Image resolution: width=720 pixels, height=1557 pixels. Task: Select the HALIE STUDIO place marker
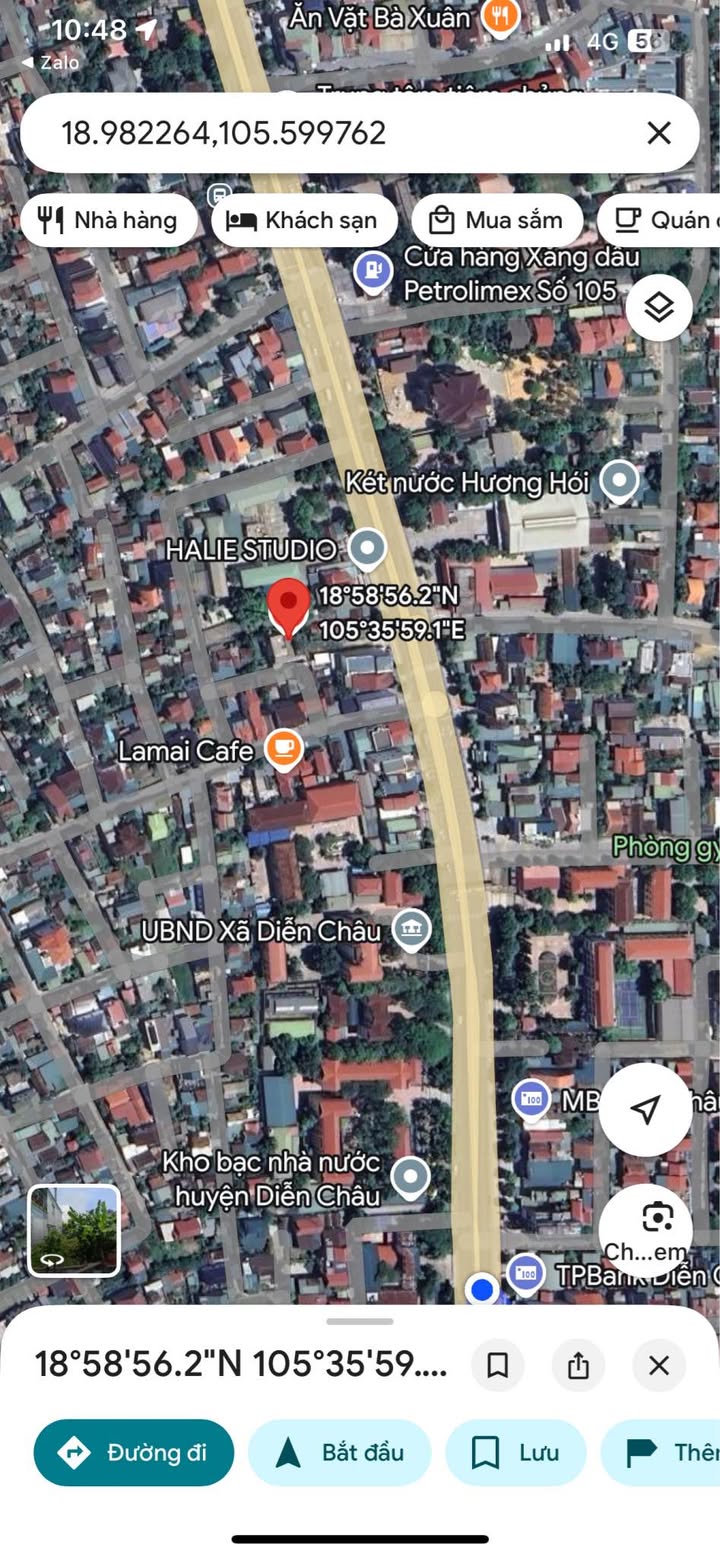tap(367, 548)
